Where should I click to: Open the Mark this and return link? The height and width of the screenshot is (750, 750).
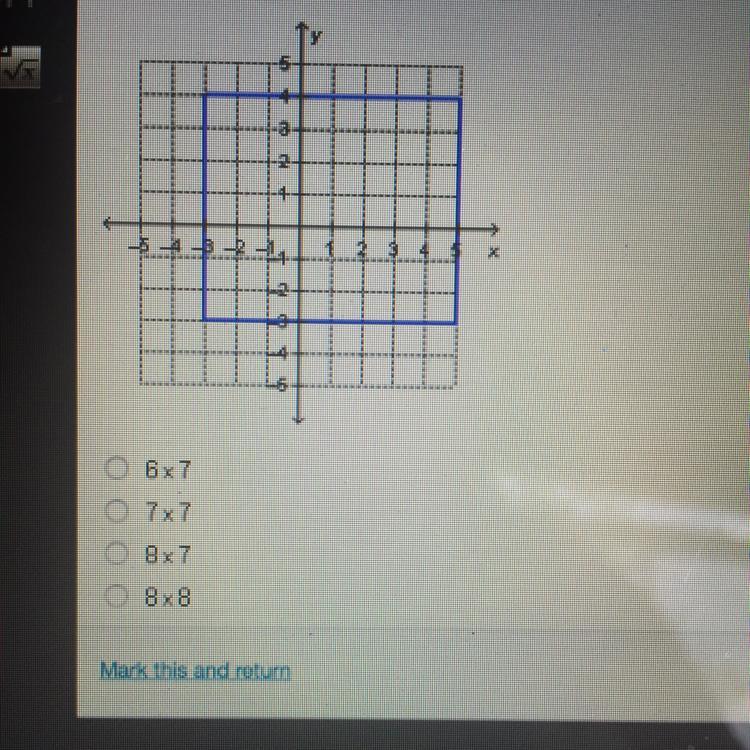tap(194, 670)
